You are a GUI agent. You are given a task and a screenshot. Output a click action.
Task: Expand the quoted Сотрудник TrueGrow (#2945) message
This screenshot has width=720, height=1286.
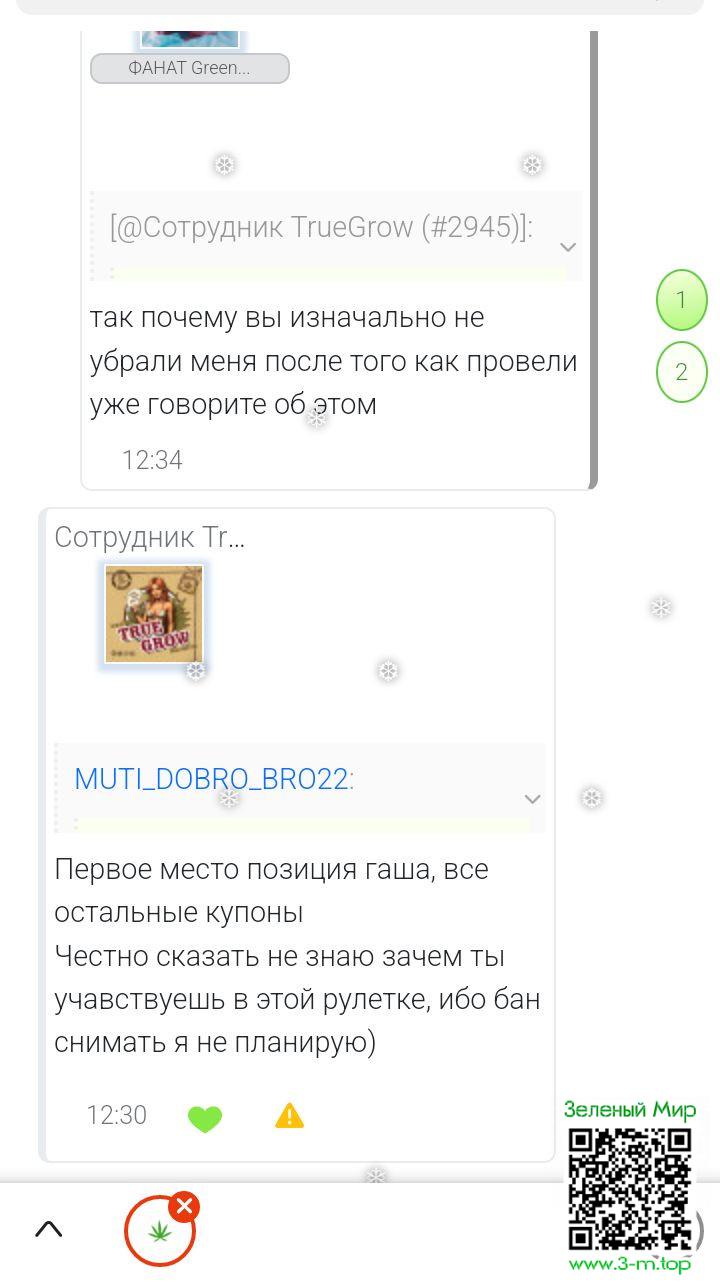[x=567, y=247]
